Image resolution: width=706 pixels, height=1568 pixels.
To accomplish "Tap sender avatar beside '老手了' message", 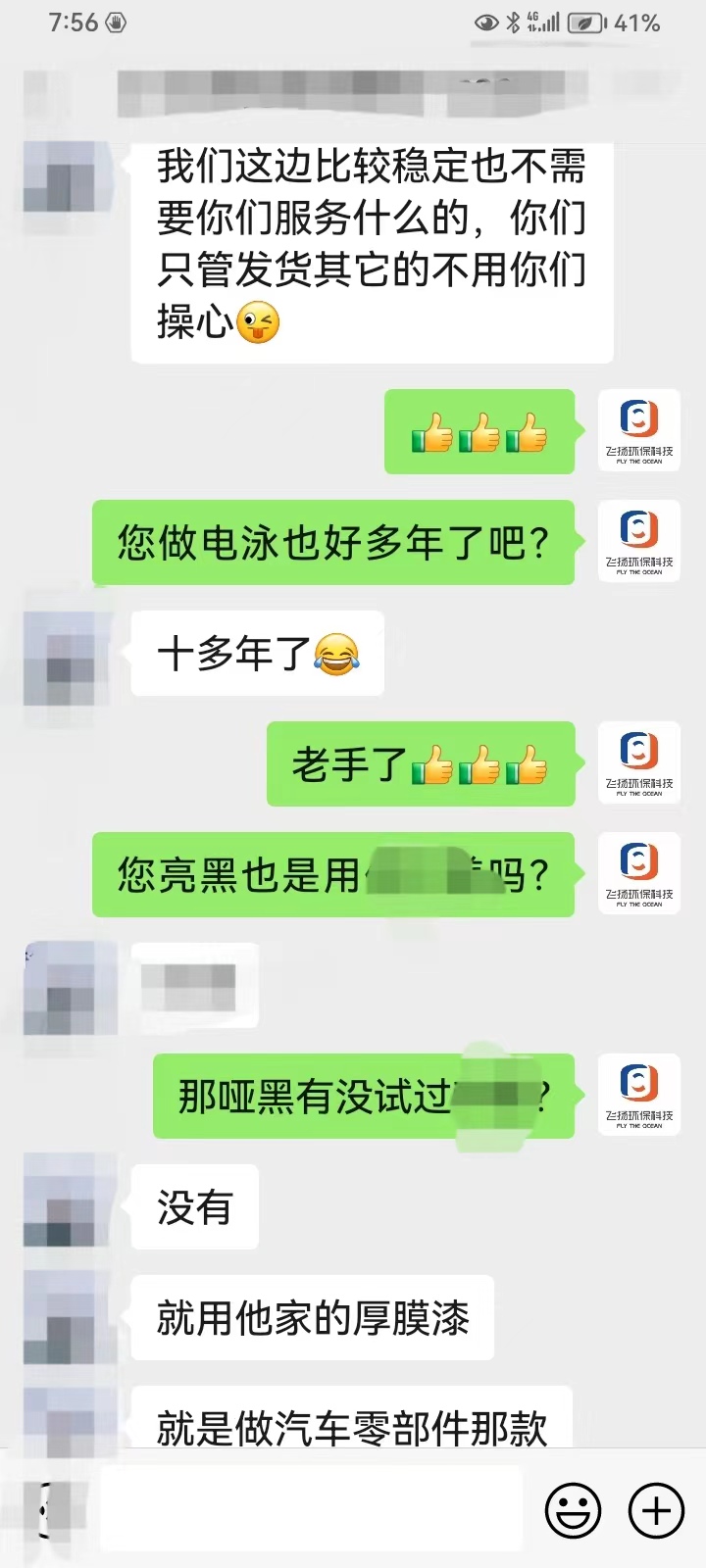I will [639, 763].
